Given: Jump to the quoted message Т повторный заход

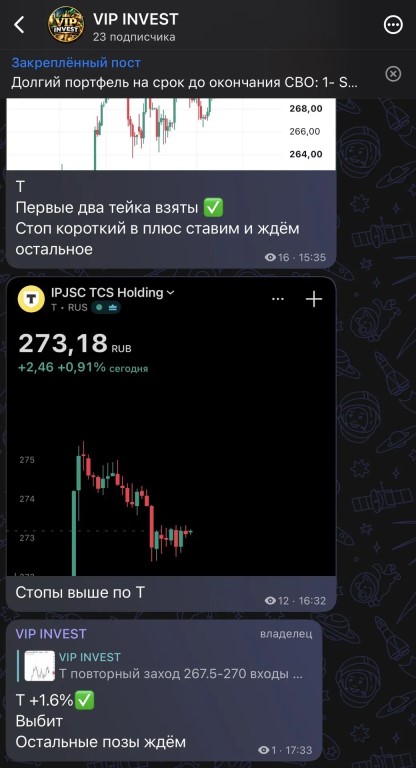Looking at the screenshot, I should [164, 666].
